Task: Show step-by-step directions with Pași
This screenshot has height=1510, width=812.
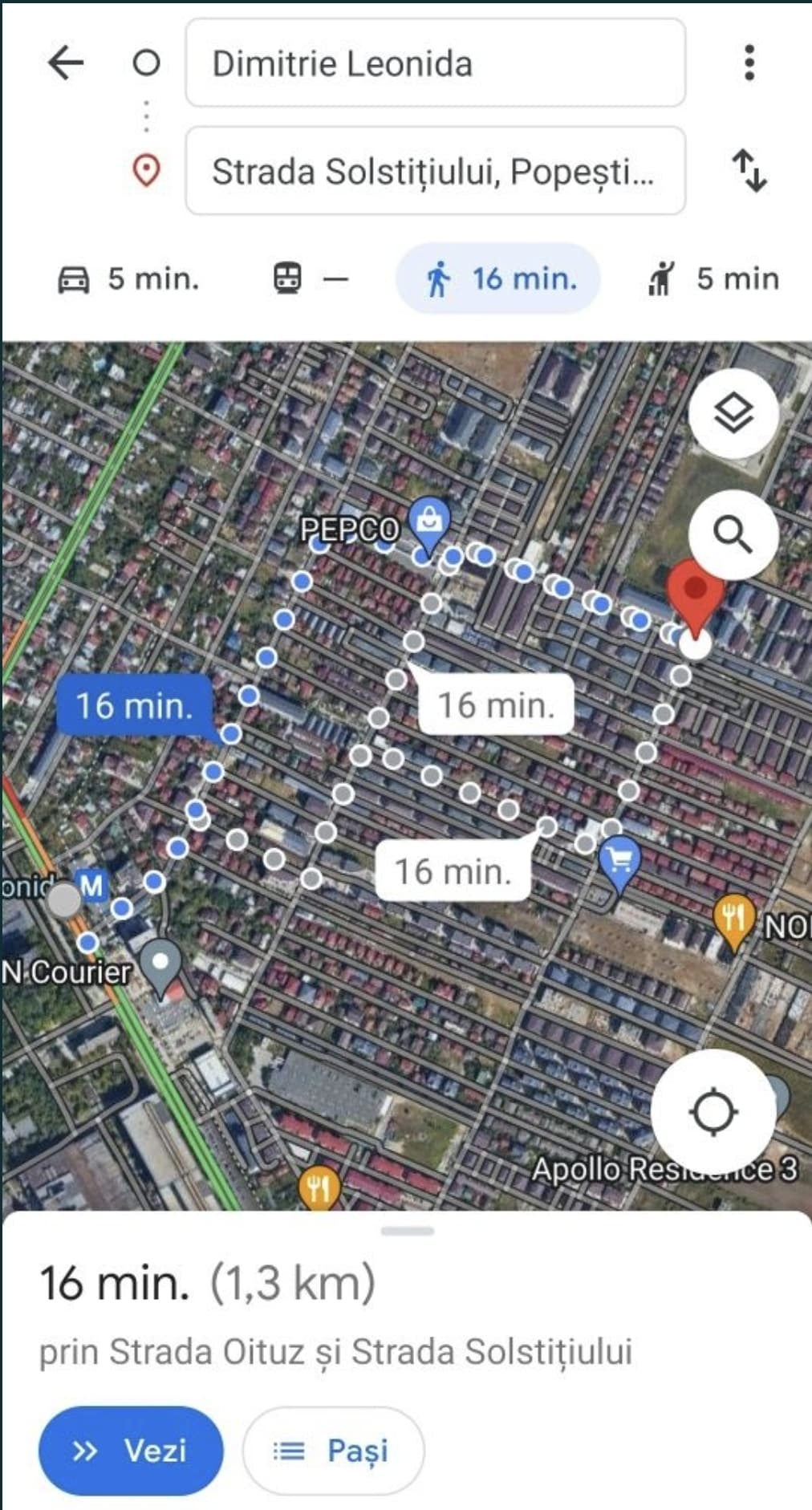Action: [333, 1451]
